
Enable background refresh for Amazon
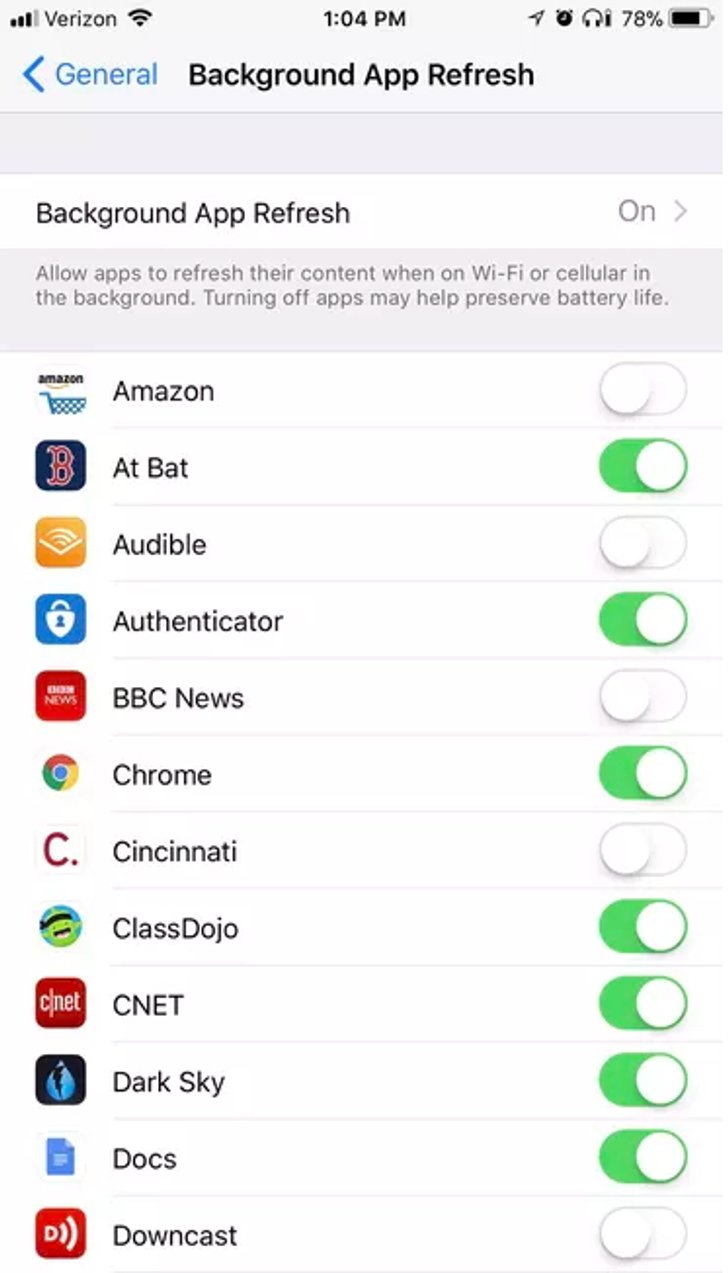pyautogui.click(x=643, y=390)
